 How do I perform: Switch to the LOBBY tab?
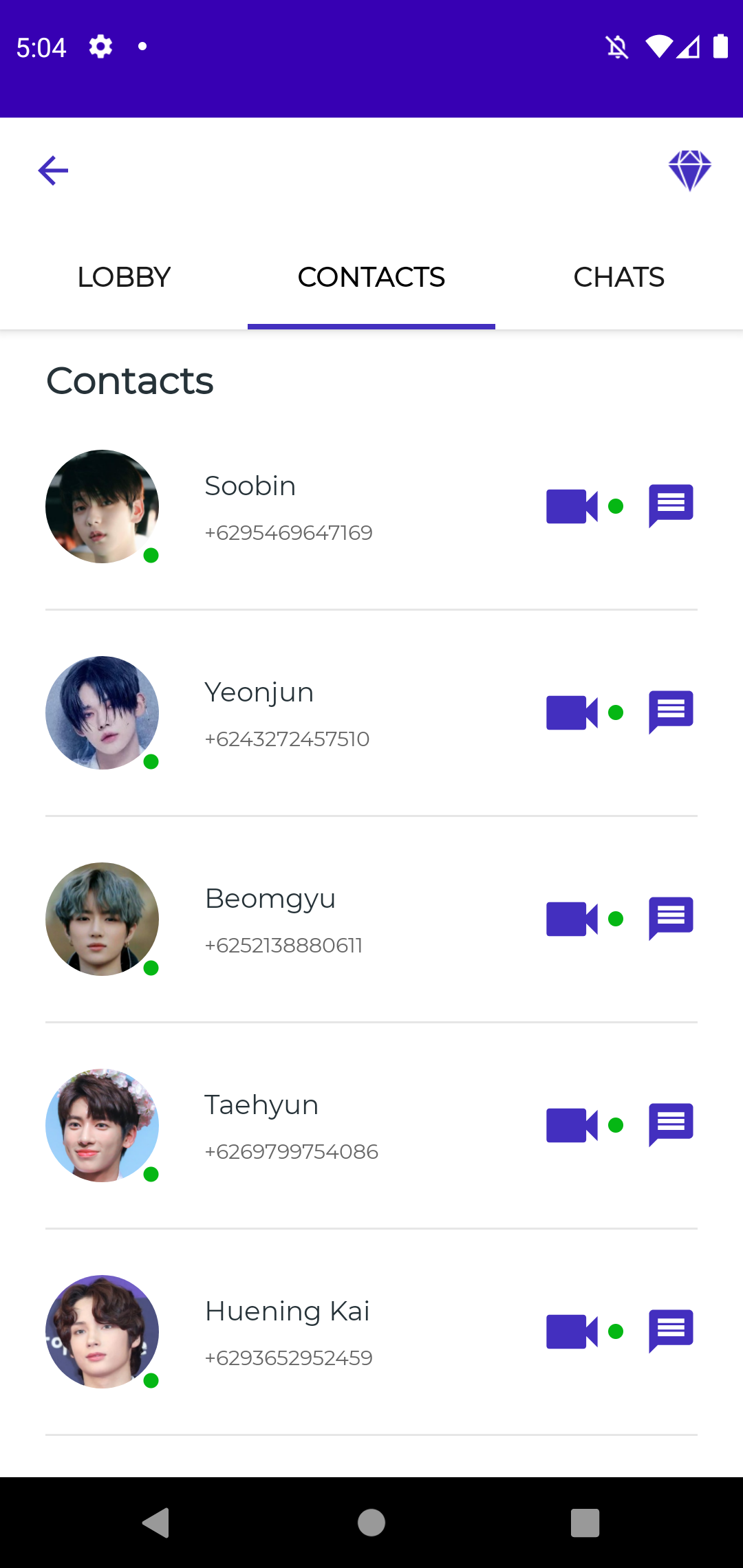pos(123,276)
